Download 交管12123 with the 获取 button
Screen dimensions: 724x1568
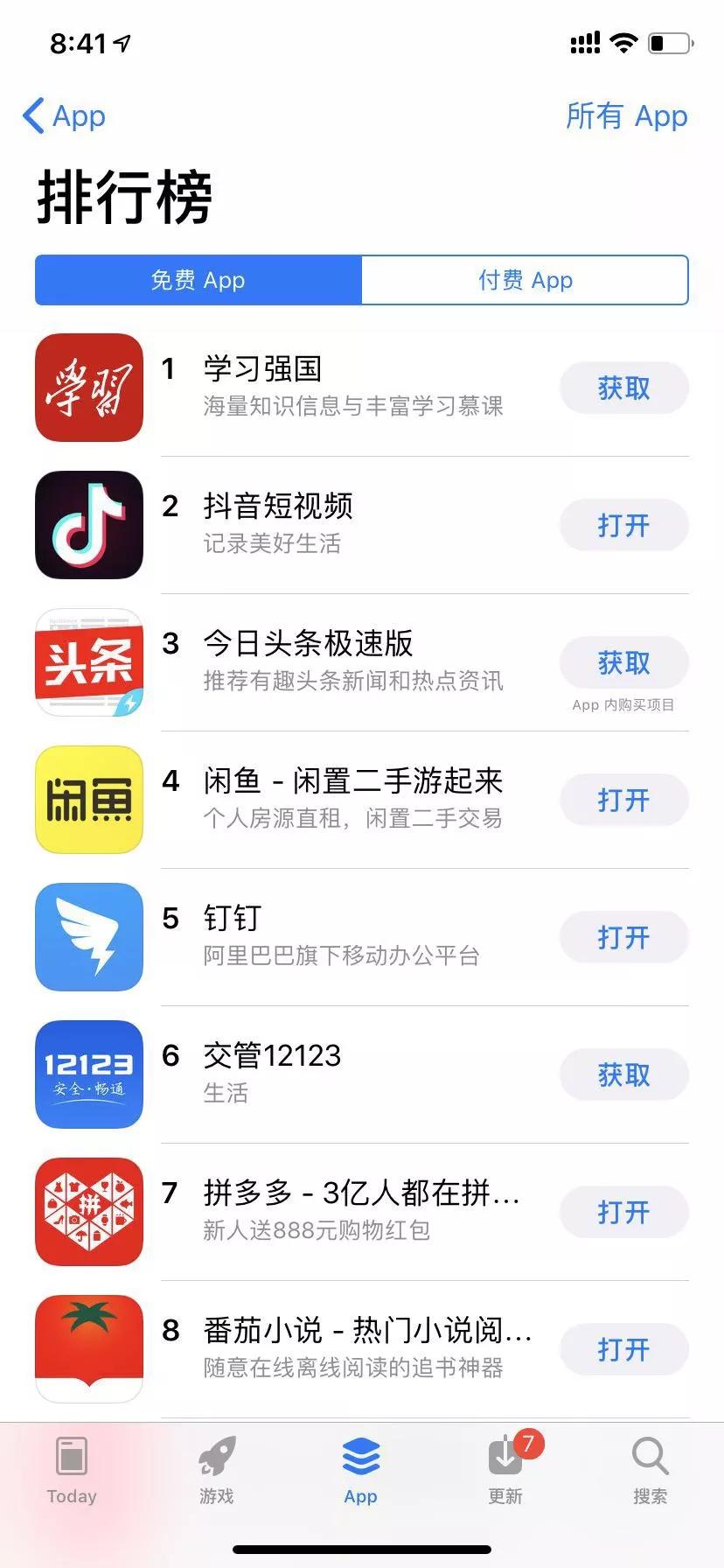pos(623,1074)
